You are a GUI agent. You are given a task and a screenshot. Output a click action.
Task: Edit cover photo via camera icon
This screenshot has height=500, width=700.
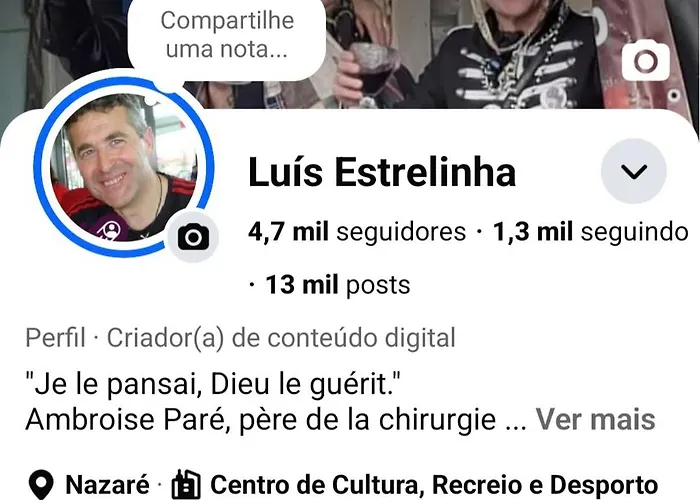(x=645, y=61)
